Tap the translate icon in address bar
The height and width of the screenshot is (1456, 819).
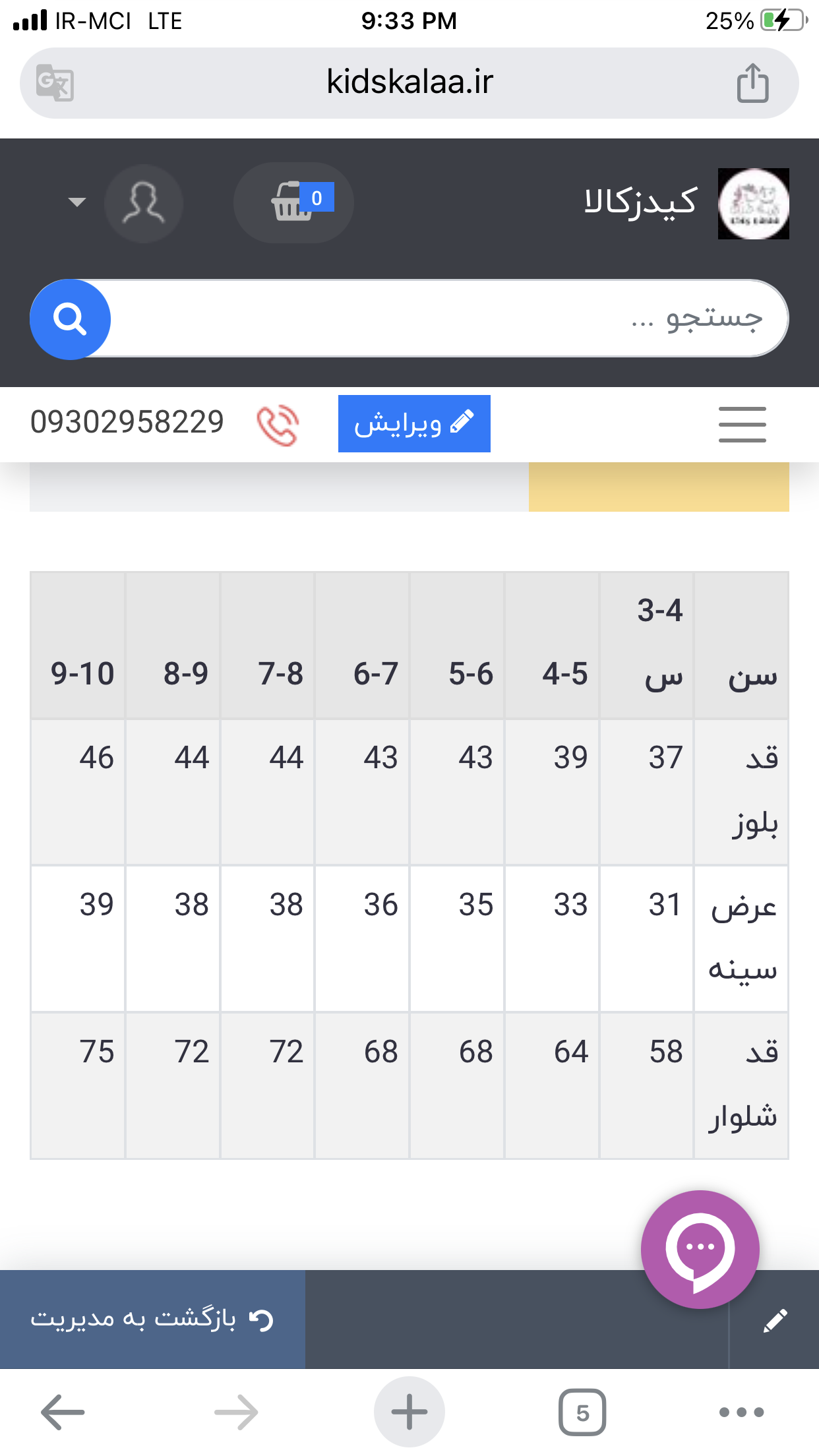[55, 83]
